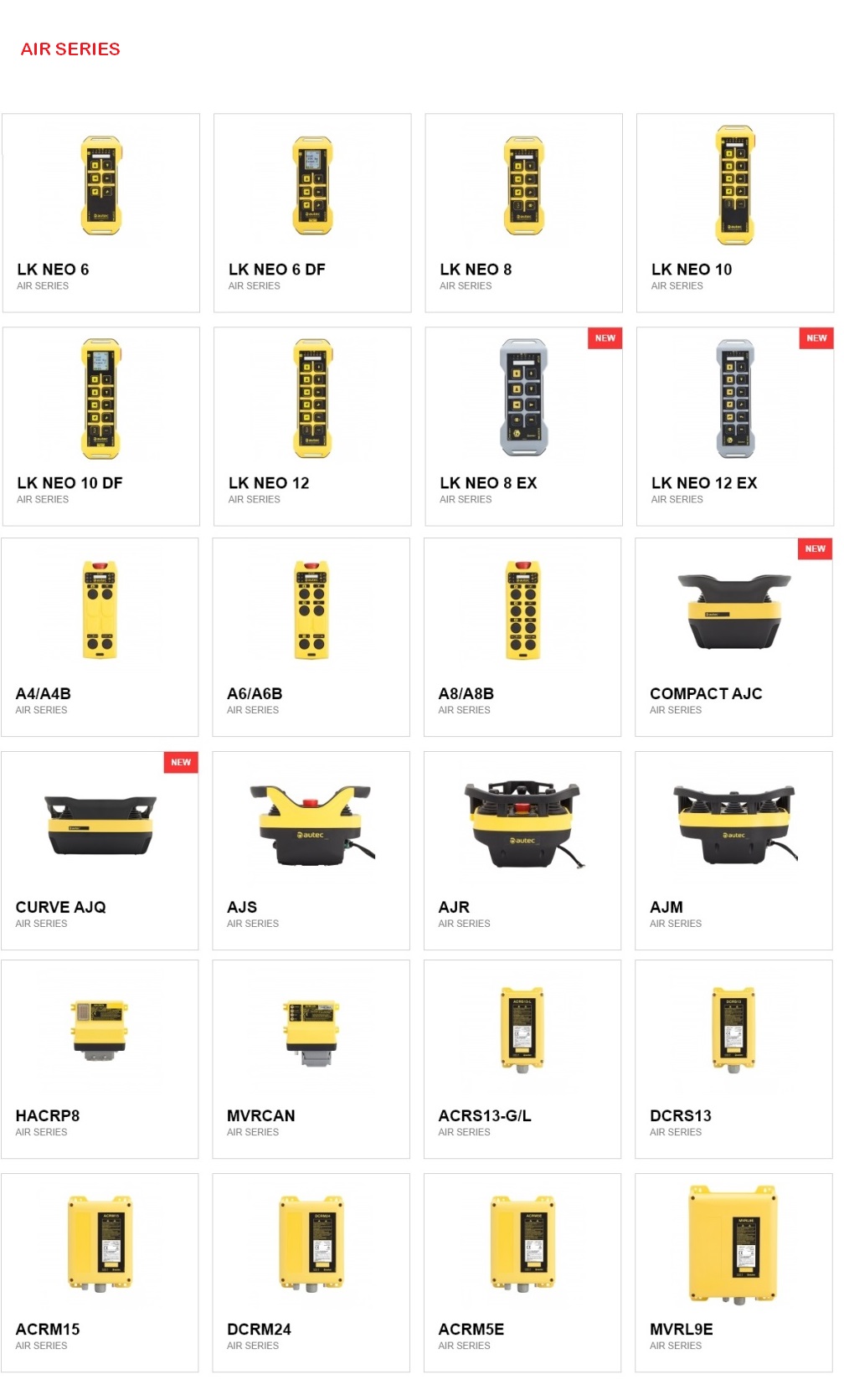Open the LK NEO 10 DF card
The height and width of the screenshot is (1400, 844).
(100, 426)
